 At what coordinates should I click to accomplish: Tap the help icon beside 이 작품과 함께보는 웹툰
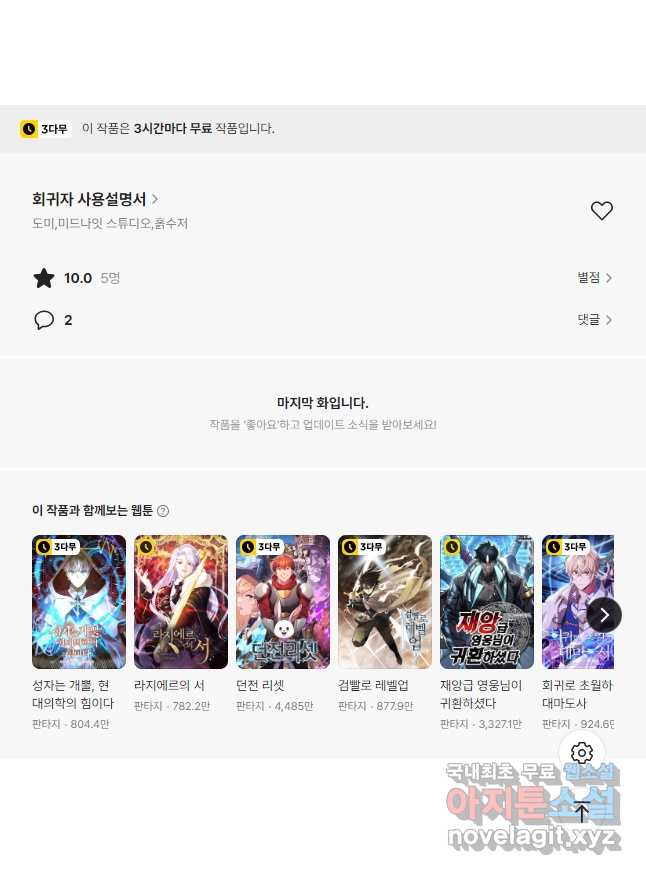coord(163,511)
